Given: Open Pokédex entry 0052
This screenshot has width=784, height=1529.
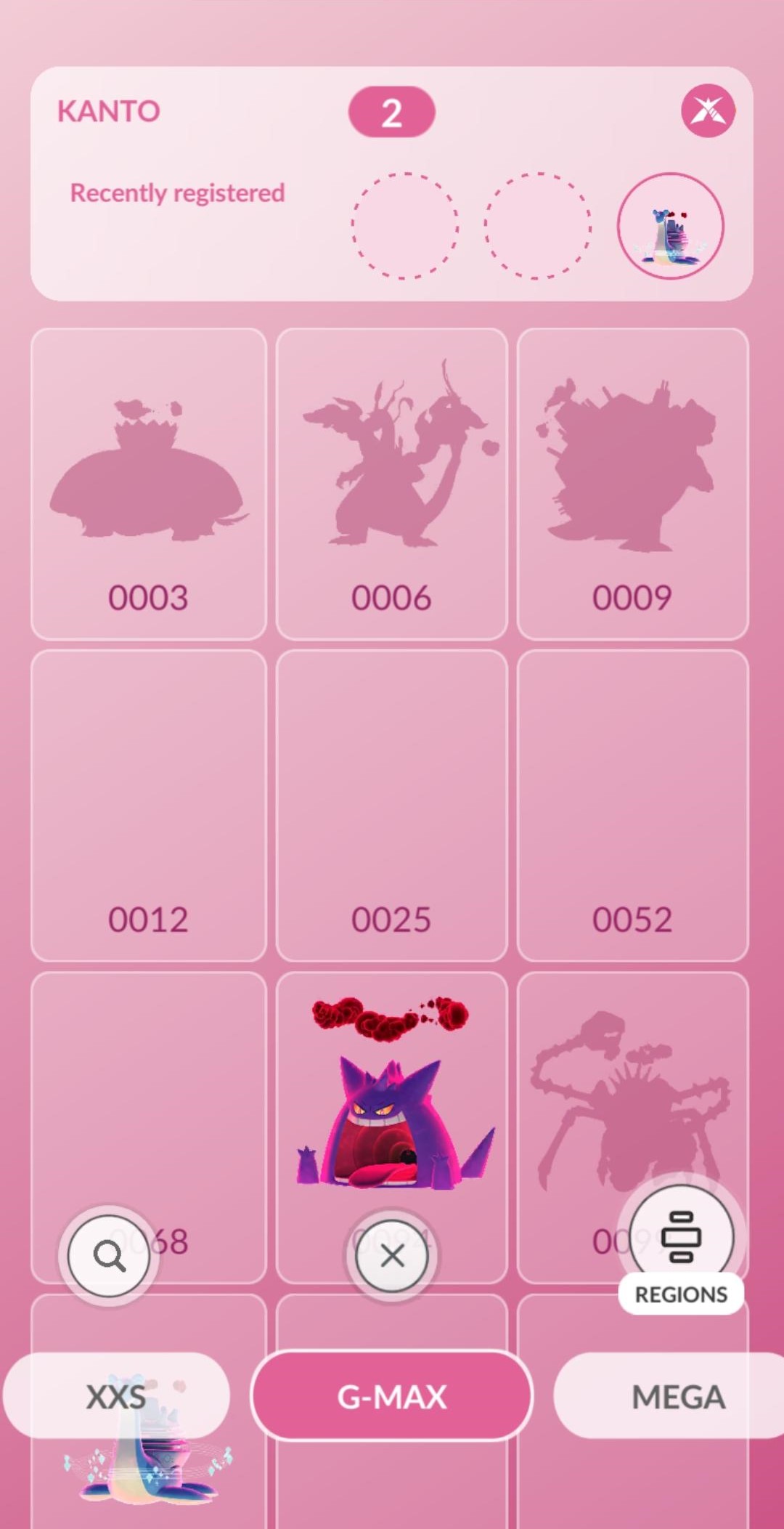Looking at the screenshot, I should 632,806.
